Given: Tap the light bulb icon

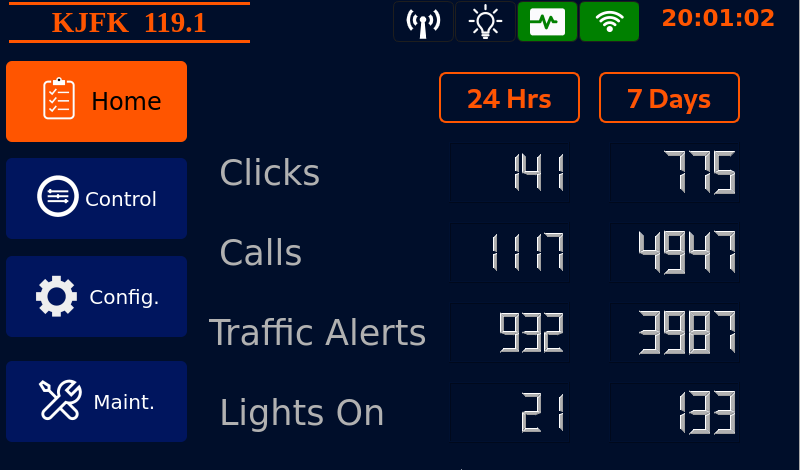Looking at the screenshot, I should pos(485,22).
